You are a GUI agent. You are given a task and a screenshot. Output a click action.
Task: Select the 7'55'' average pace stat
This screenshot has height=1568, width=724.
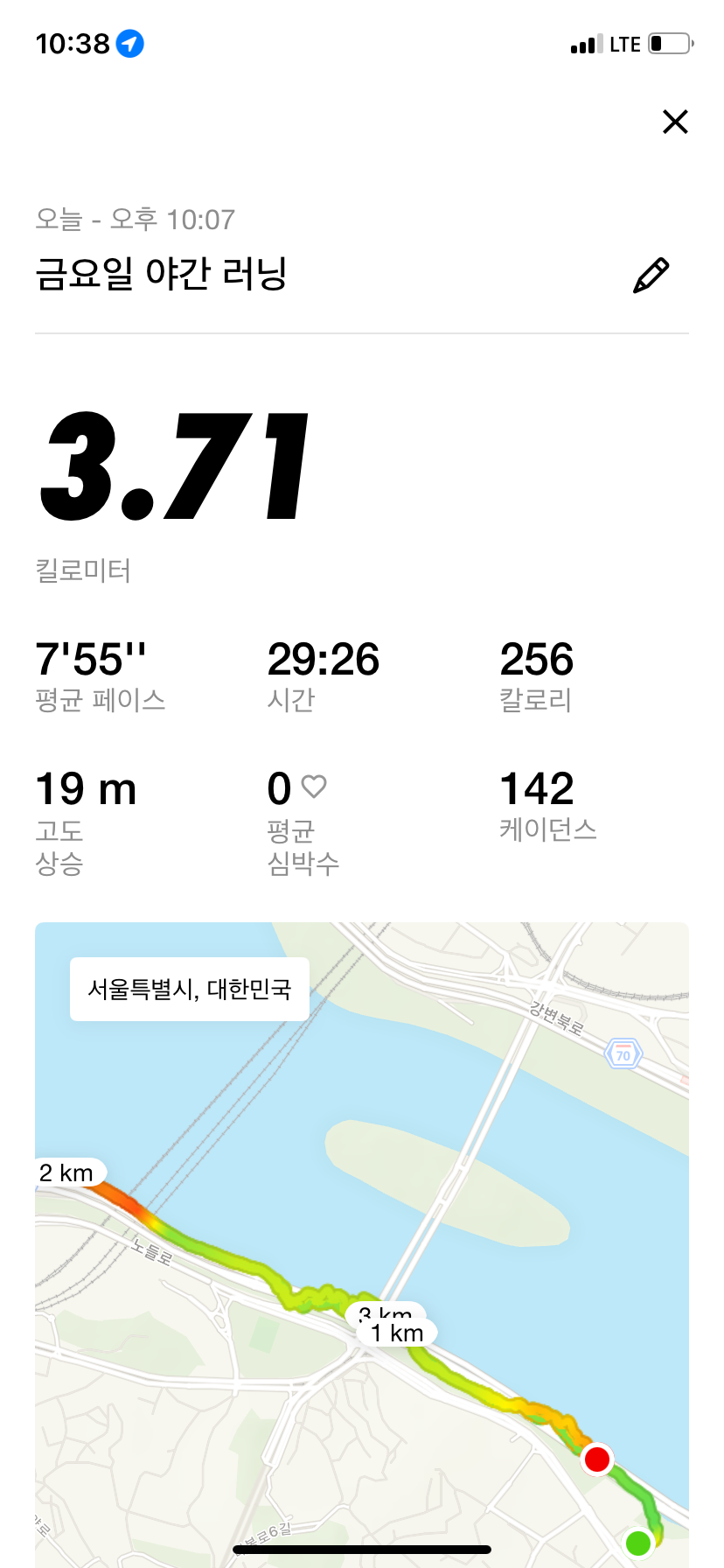click(90, 659)
